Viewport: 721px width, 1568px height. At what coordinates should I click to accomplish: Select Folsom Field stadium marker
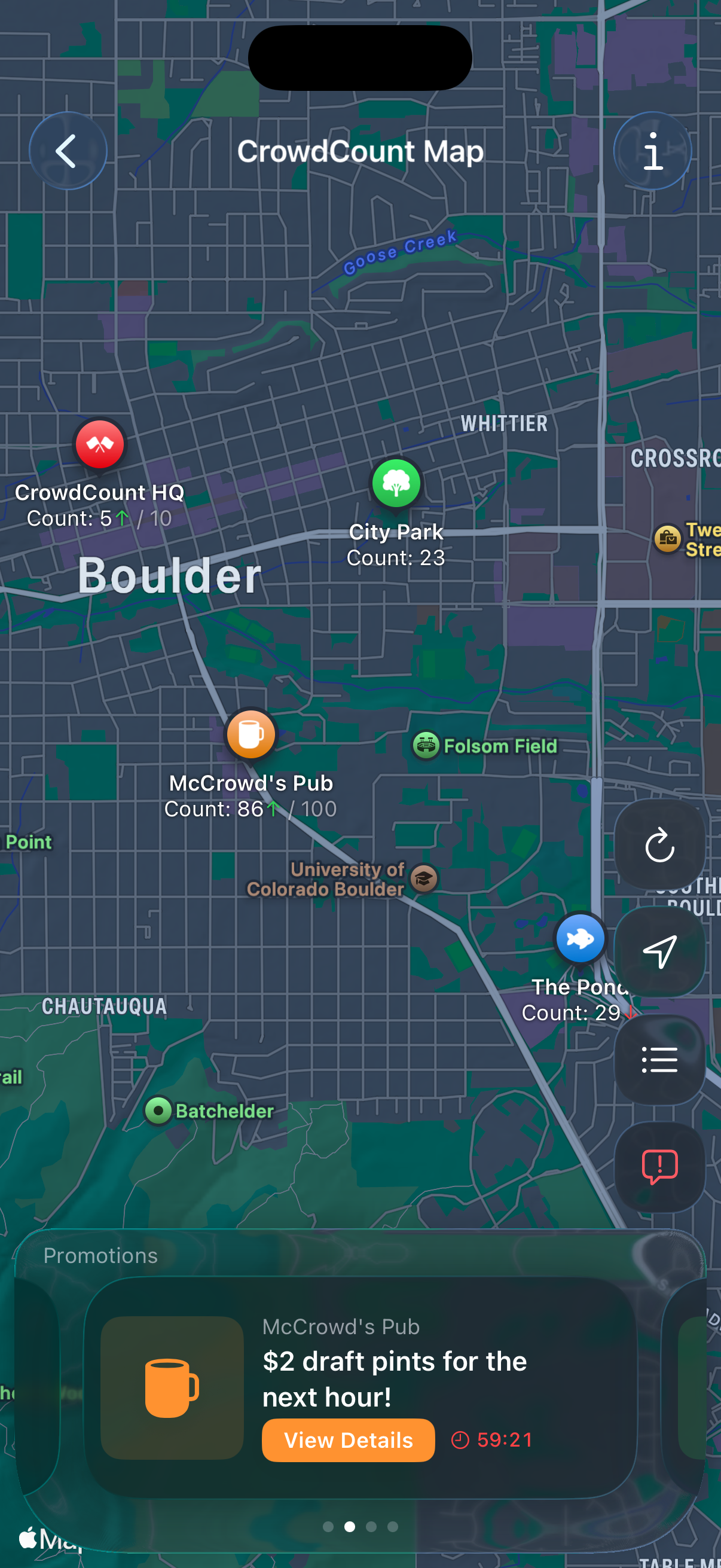(x=426, y=745)
